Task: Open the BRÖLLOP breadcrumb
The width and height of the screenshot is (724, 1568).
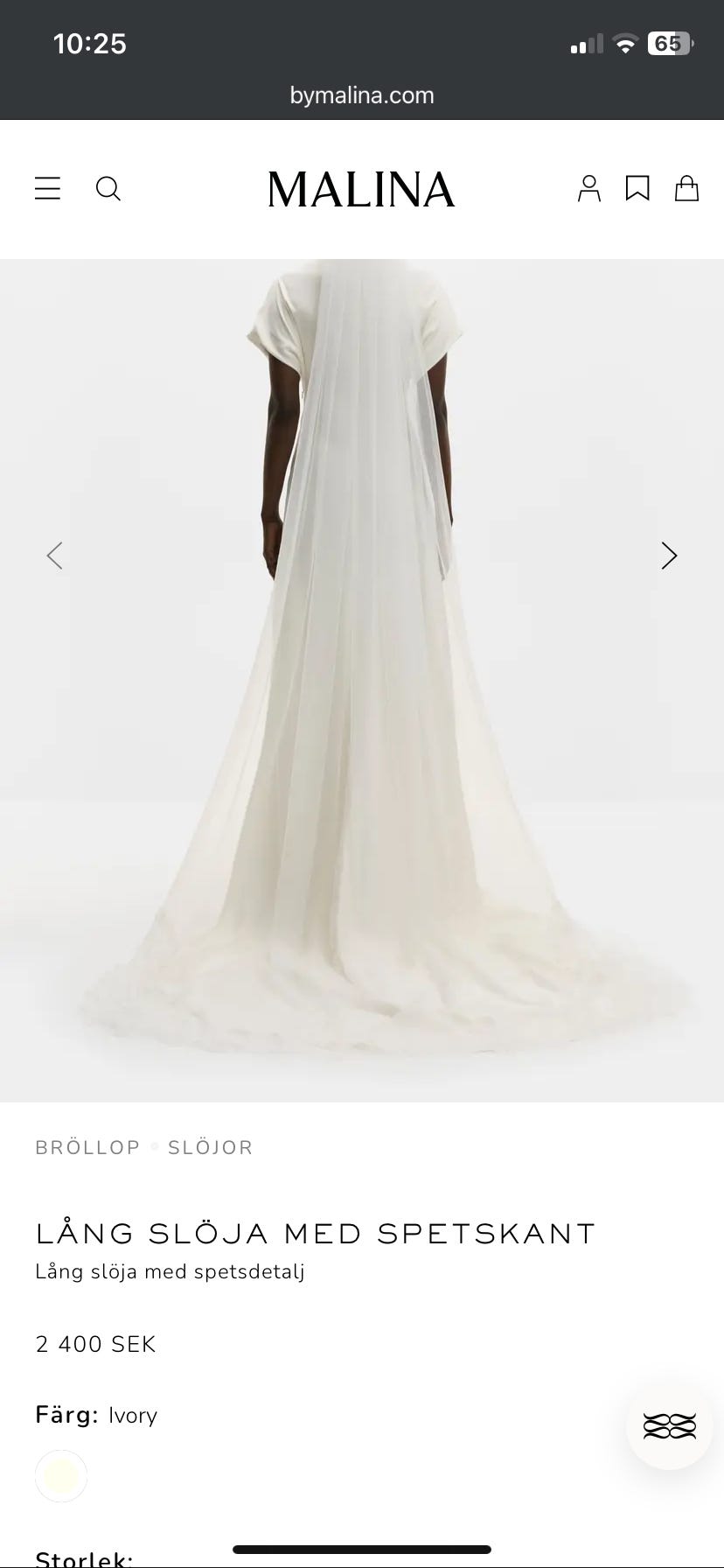Action: (87, 1148)
